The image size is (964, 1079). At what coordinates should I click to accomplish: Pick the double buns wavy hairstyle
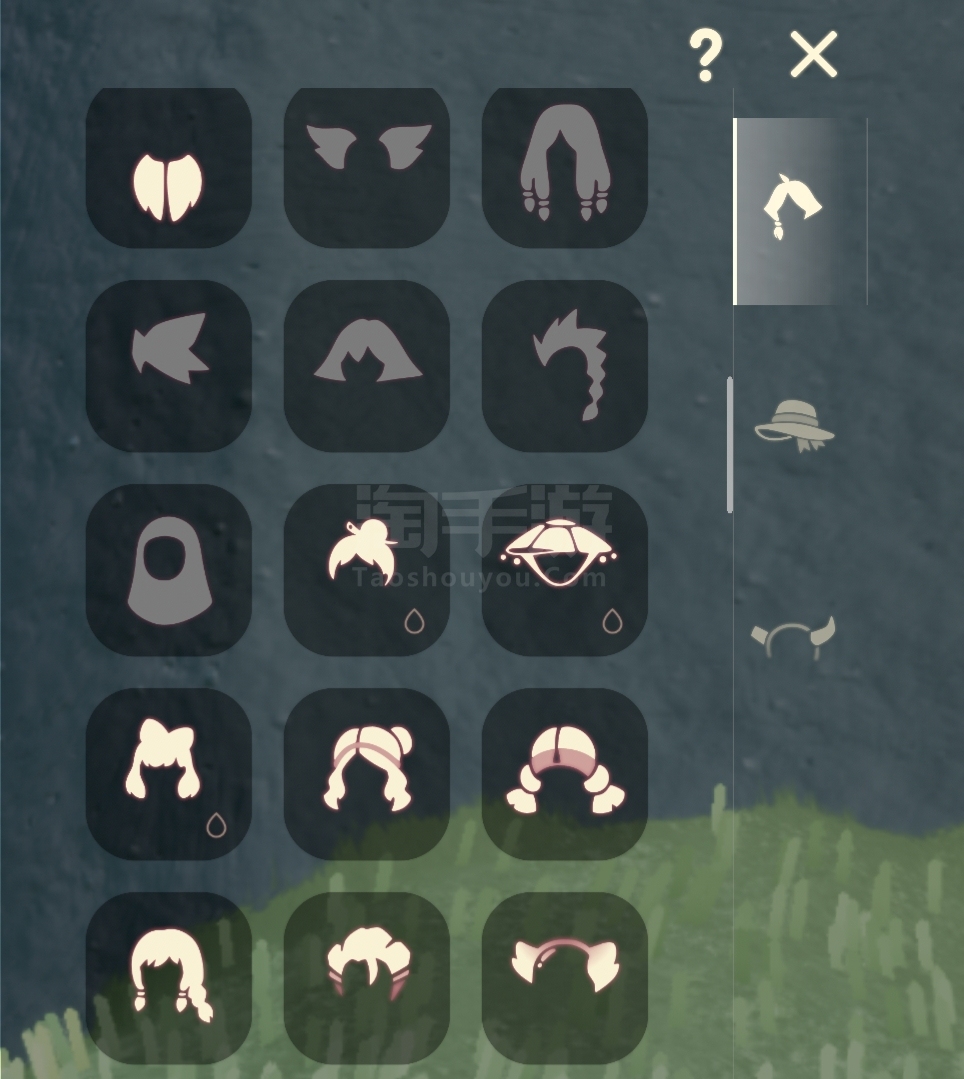point(367,774)
